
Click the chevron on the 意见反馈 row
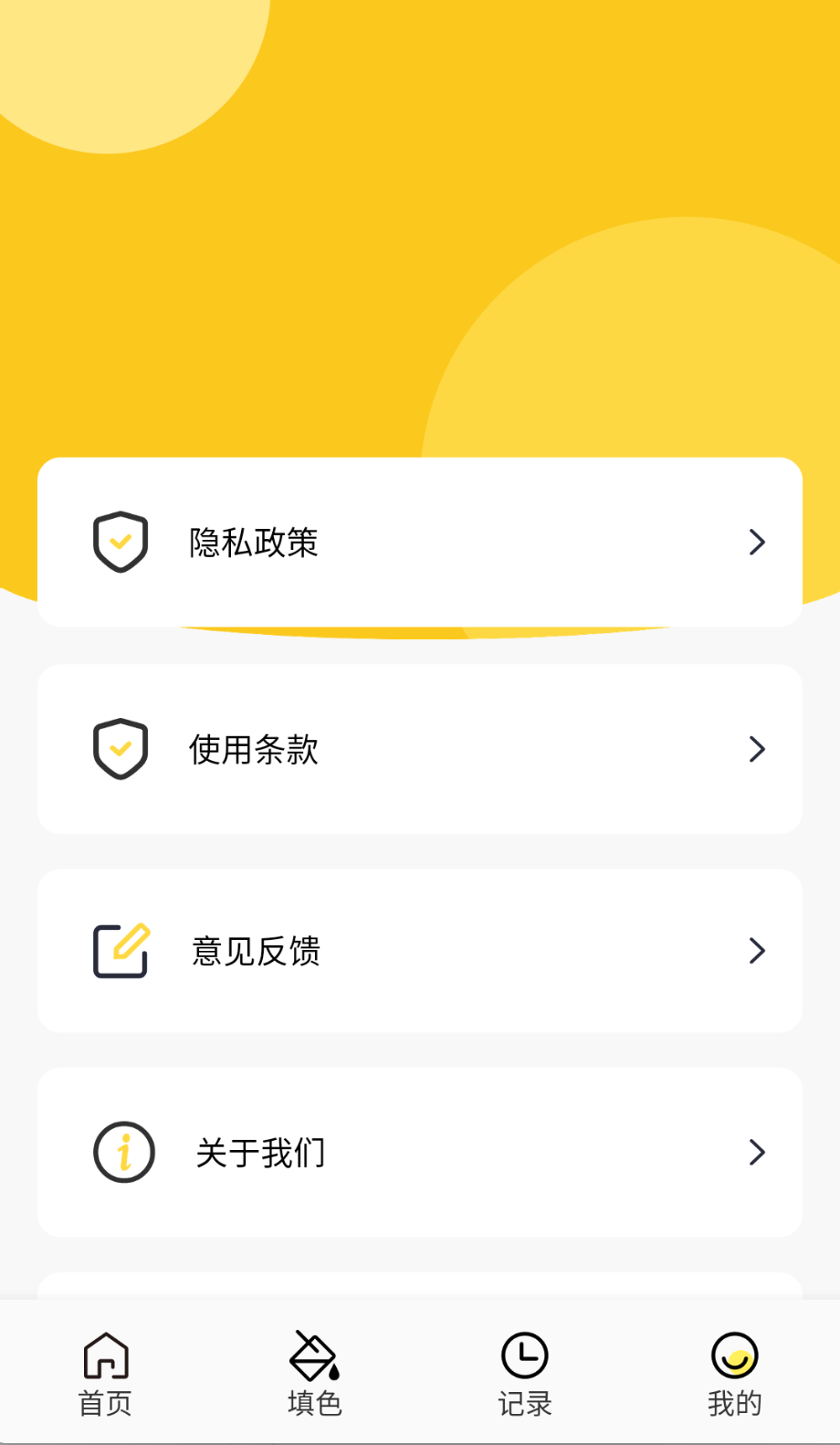757,950
